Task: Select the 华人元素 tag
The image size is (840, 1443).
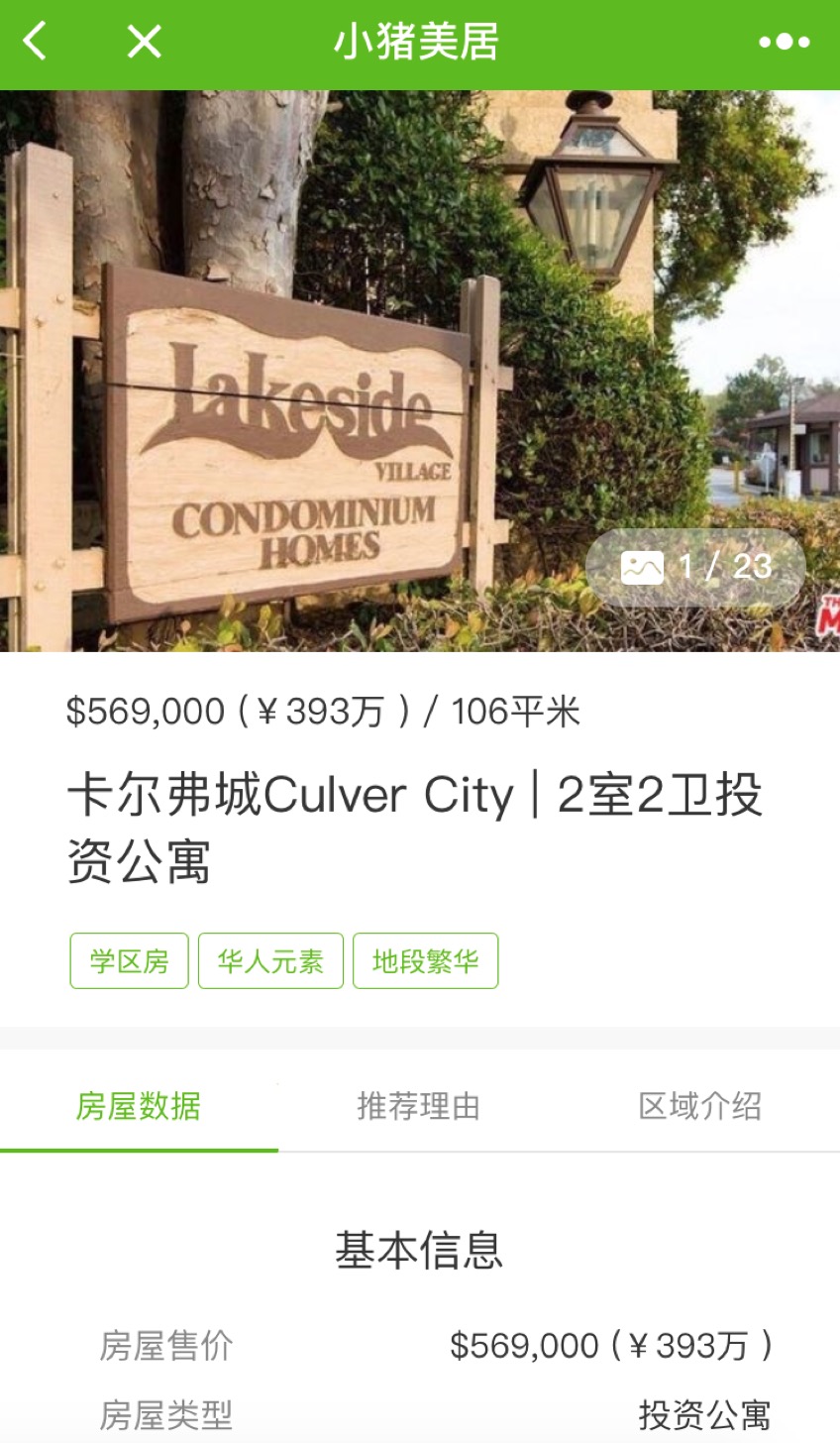Action: (270, 960)
